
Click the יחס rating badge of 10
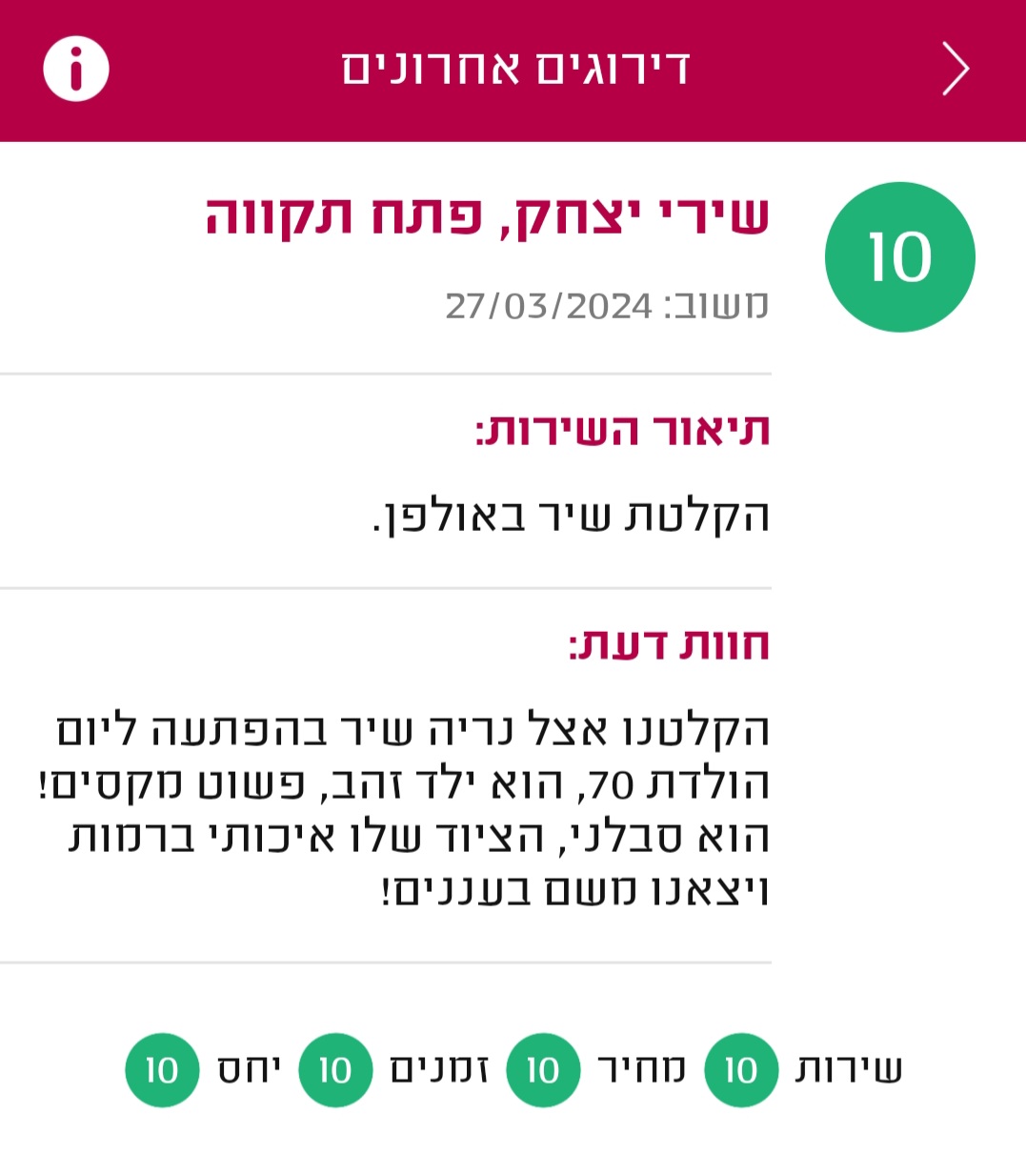(x=161, y=1069)
